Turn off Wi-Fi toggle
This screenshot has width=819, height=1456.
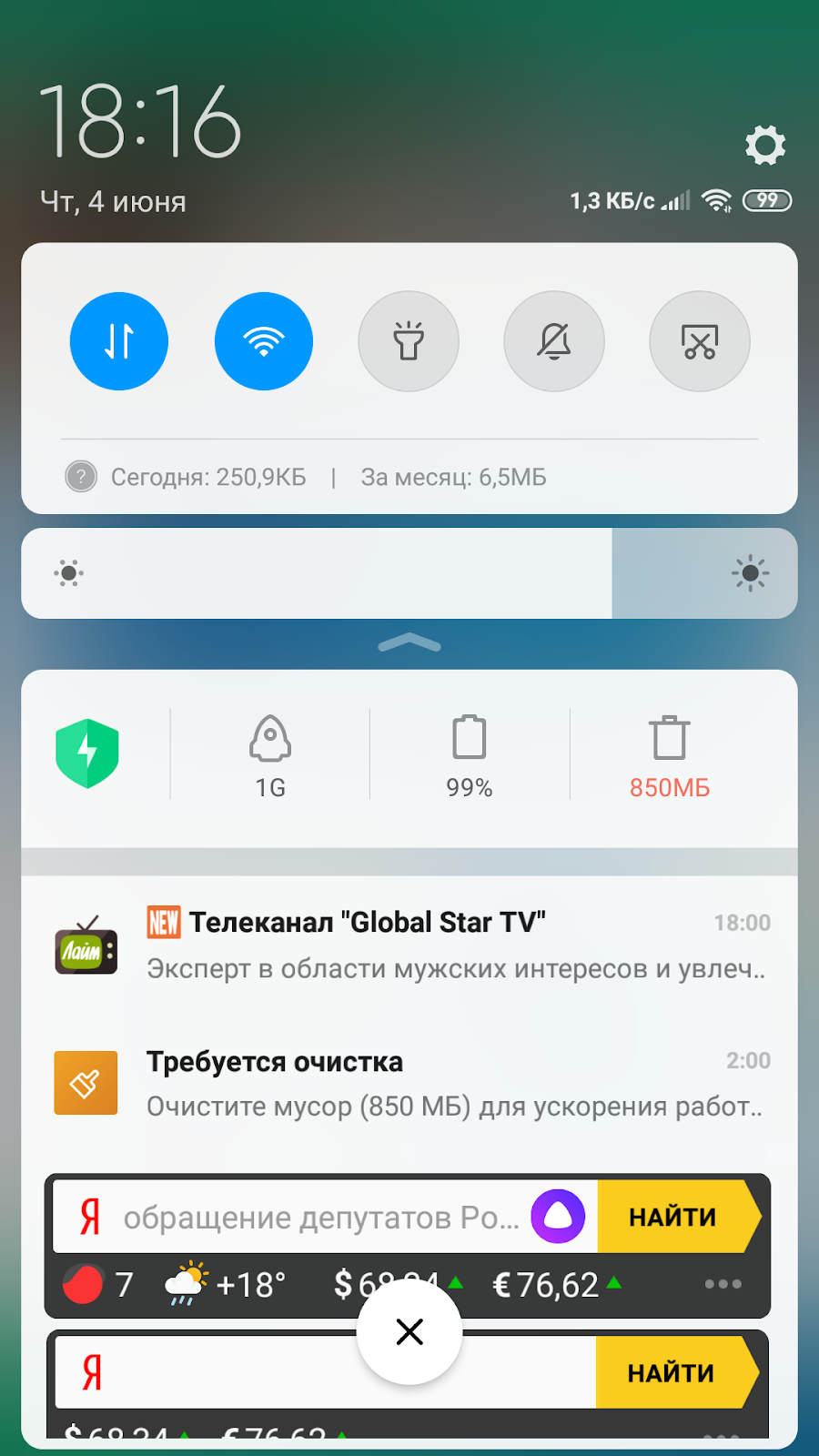264,341
